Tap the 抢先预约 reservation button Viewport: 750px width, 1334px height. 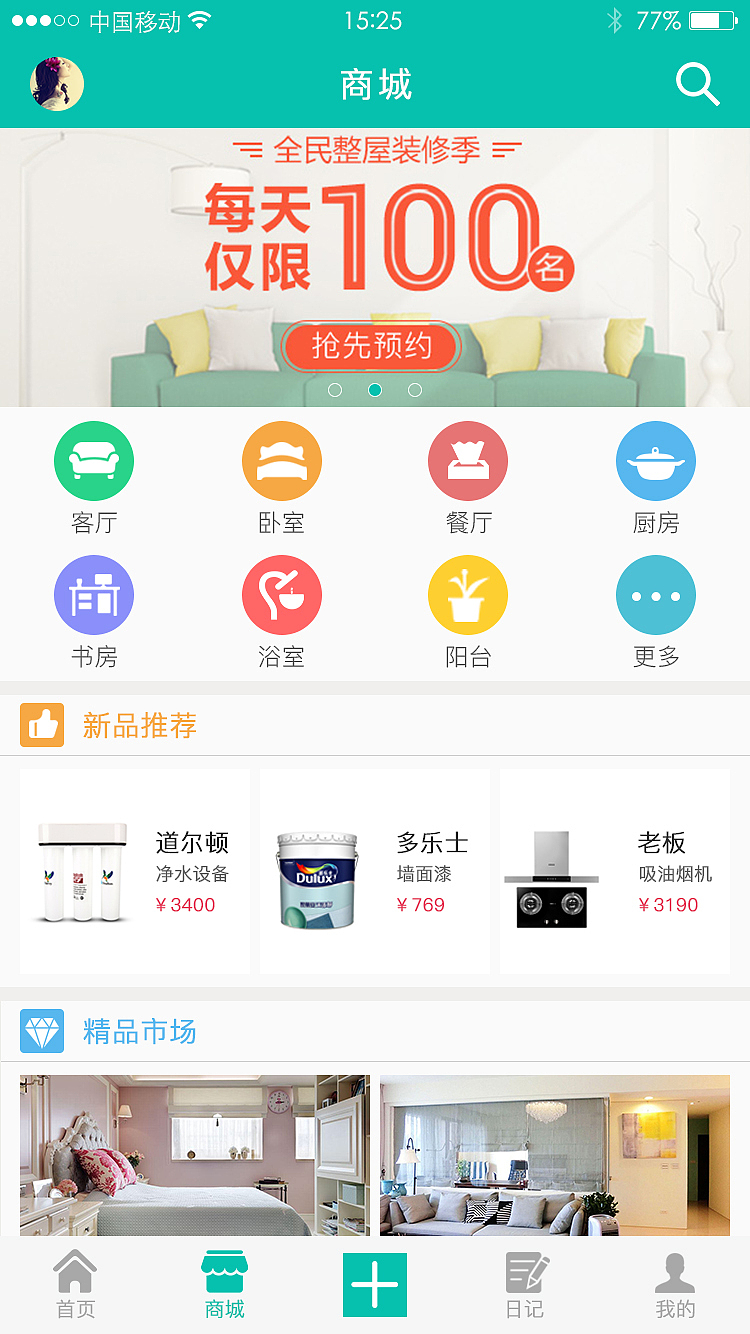click(x=371, y=347)
